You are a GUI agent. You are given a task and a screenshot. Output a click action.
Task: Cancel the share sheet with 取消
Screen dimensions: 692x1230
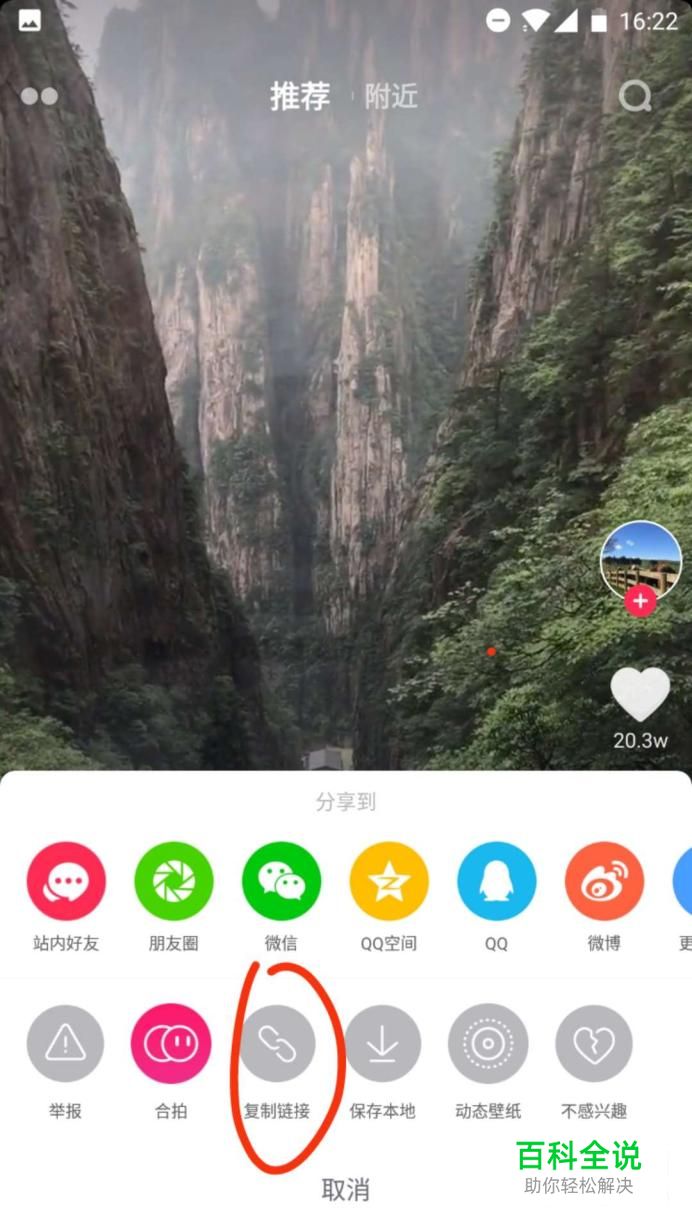tap(346, 1189)
